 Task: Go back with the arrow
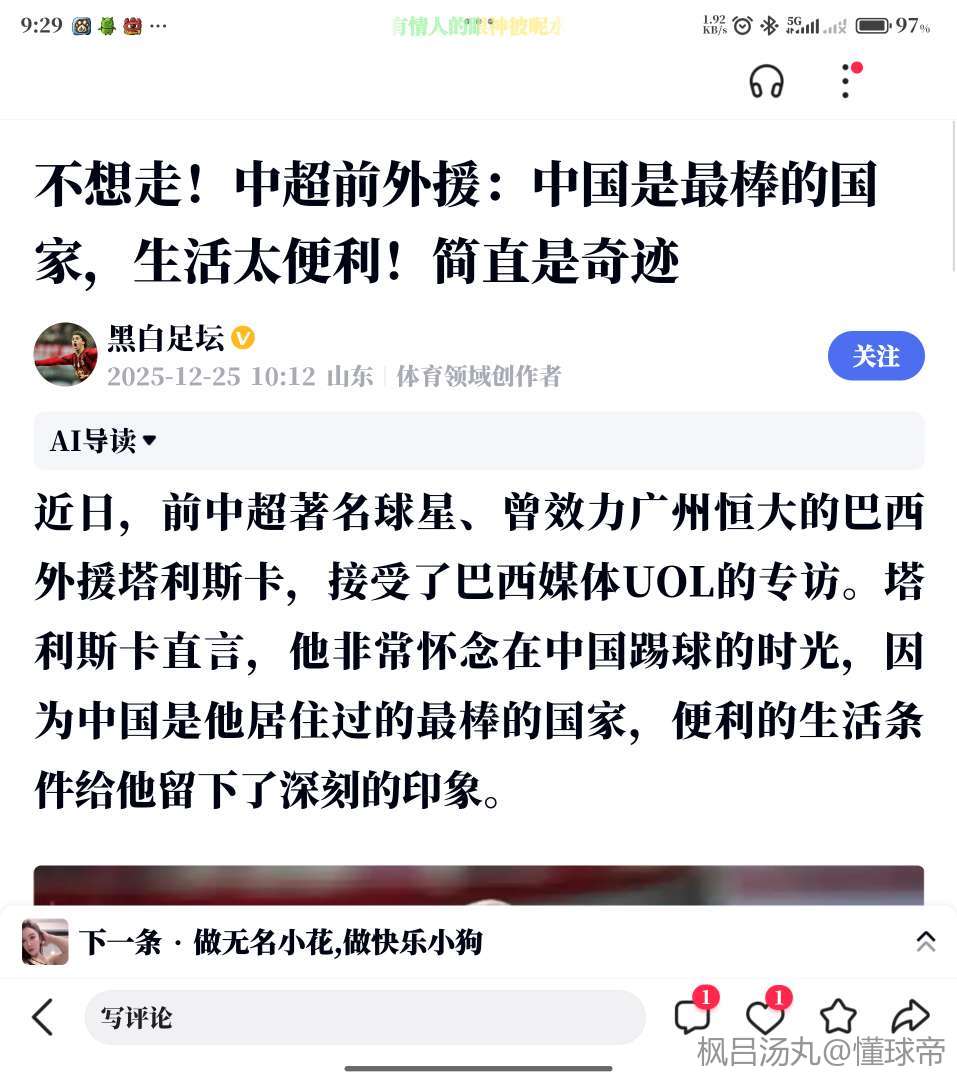(x=42, y=1017)
